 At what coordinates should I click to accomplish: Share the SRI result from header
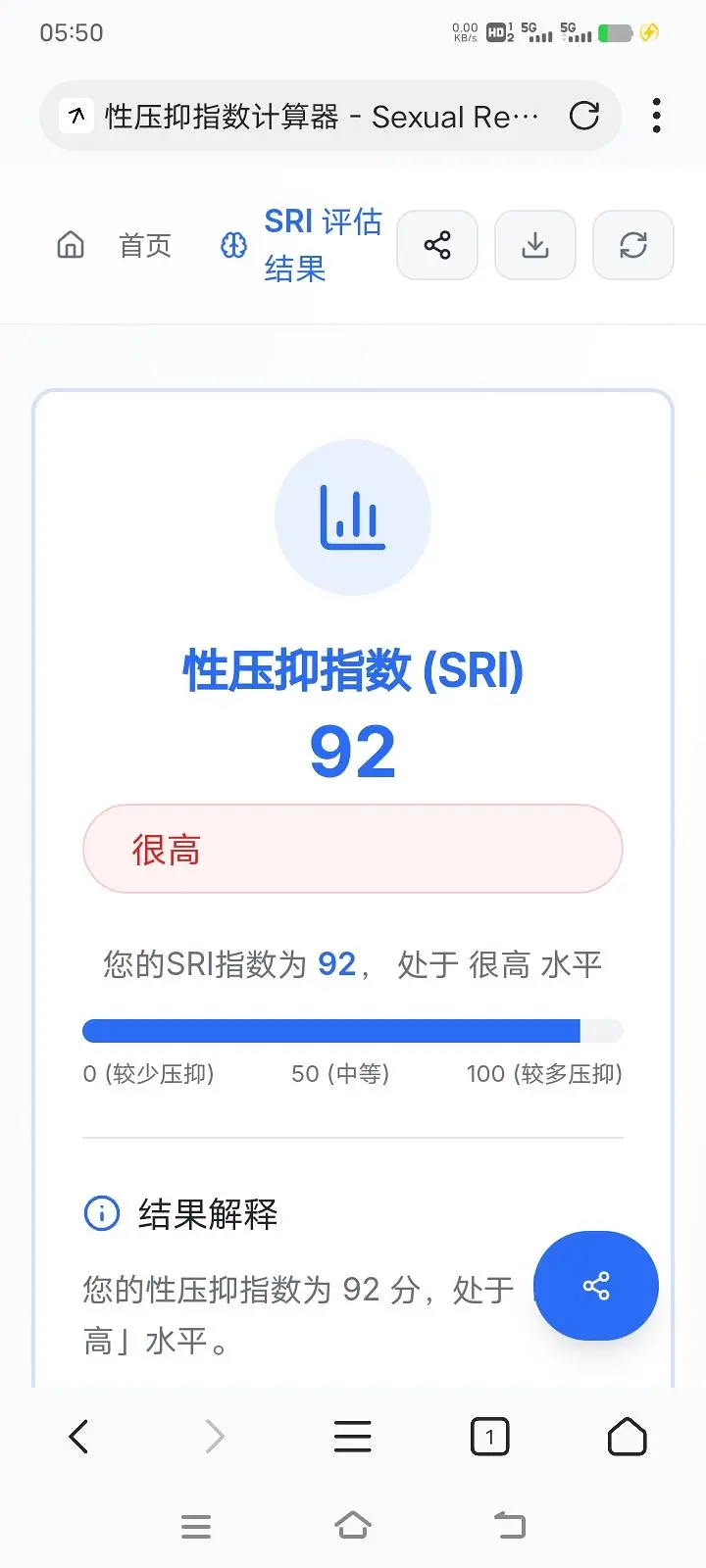[437, 245]
